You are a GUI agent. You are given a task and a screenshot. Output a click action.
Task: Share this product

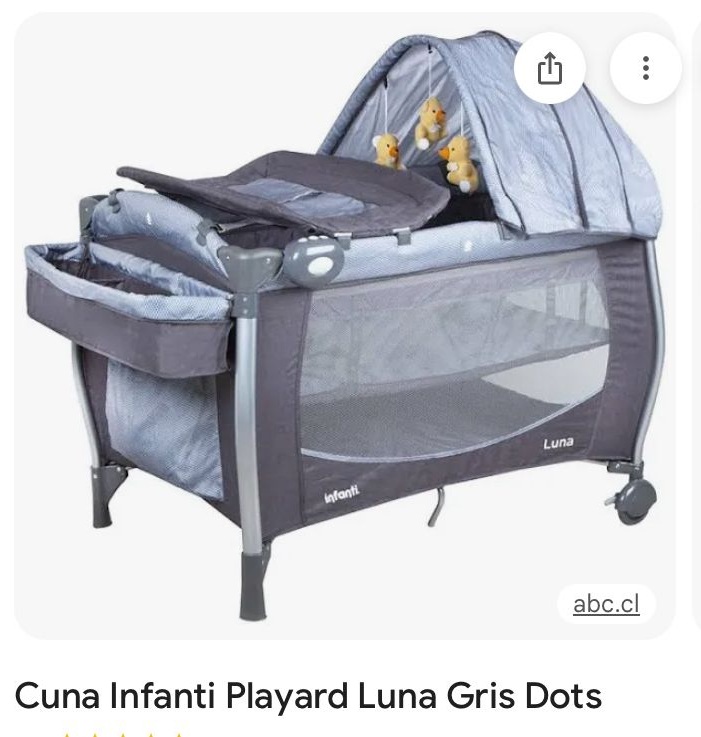(x=549, y=68)
